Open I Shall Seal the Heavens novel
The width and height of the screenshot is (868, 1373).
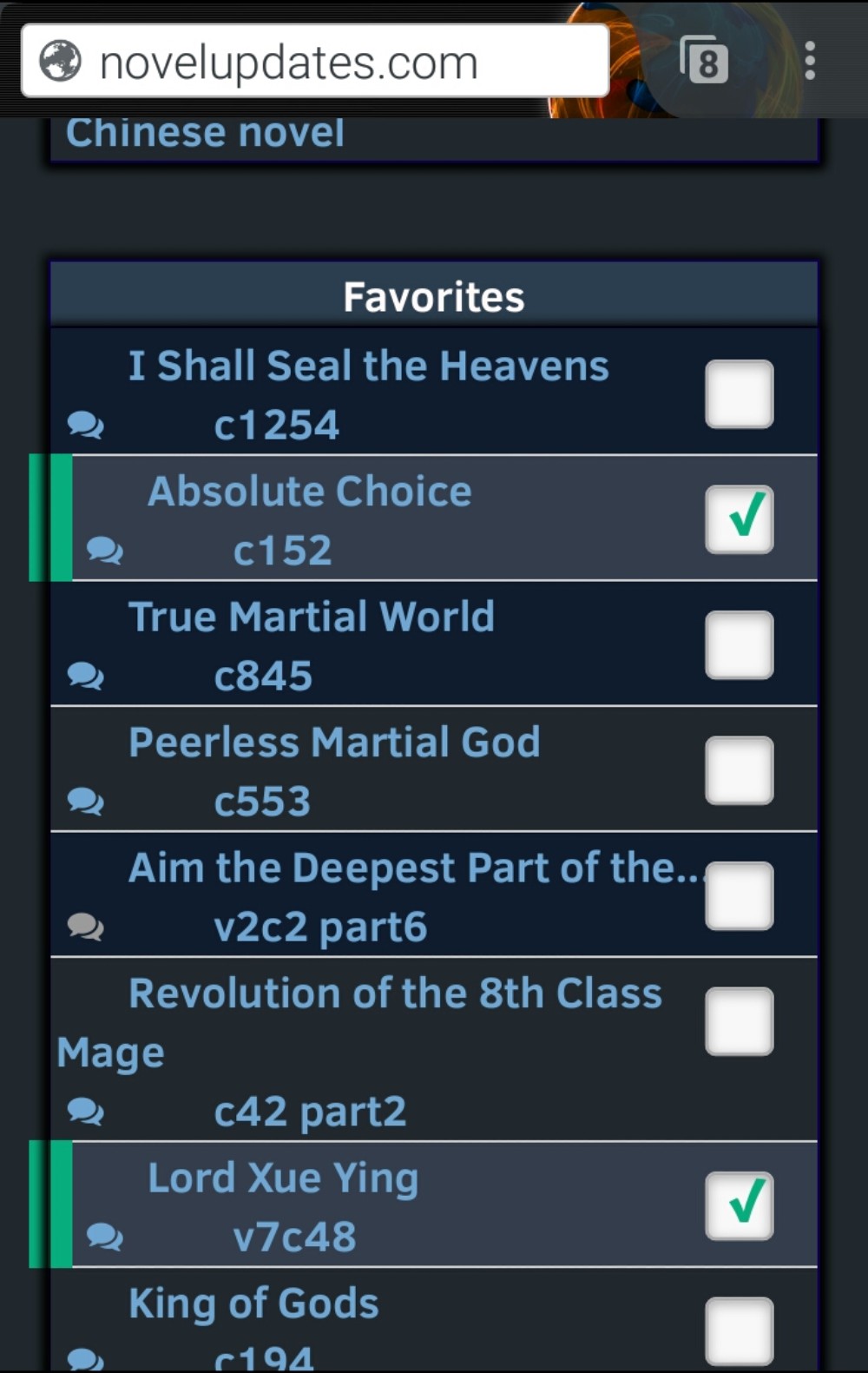point(368,366)
